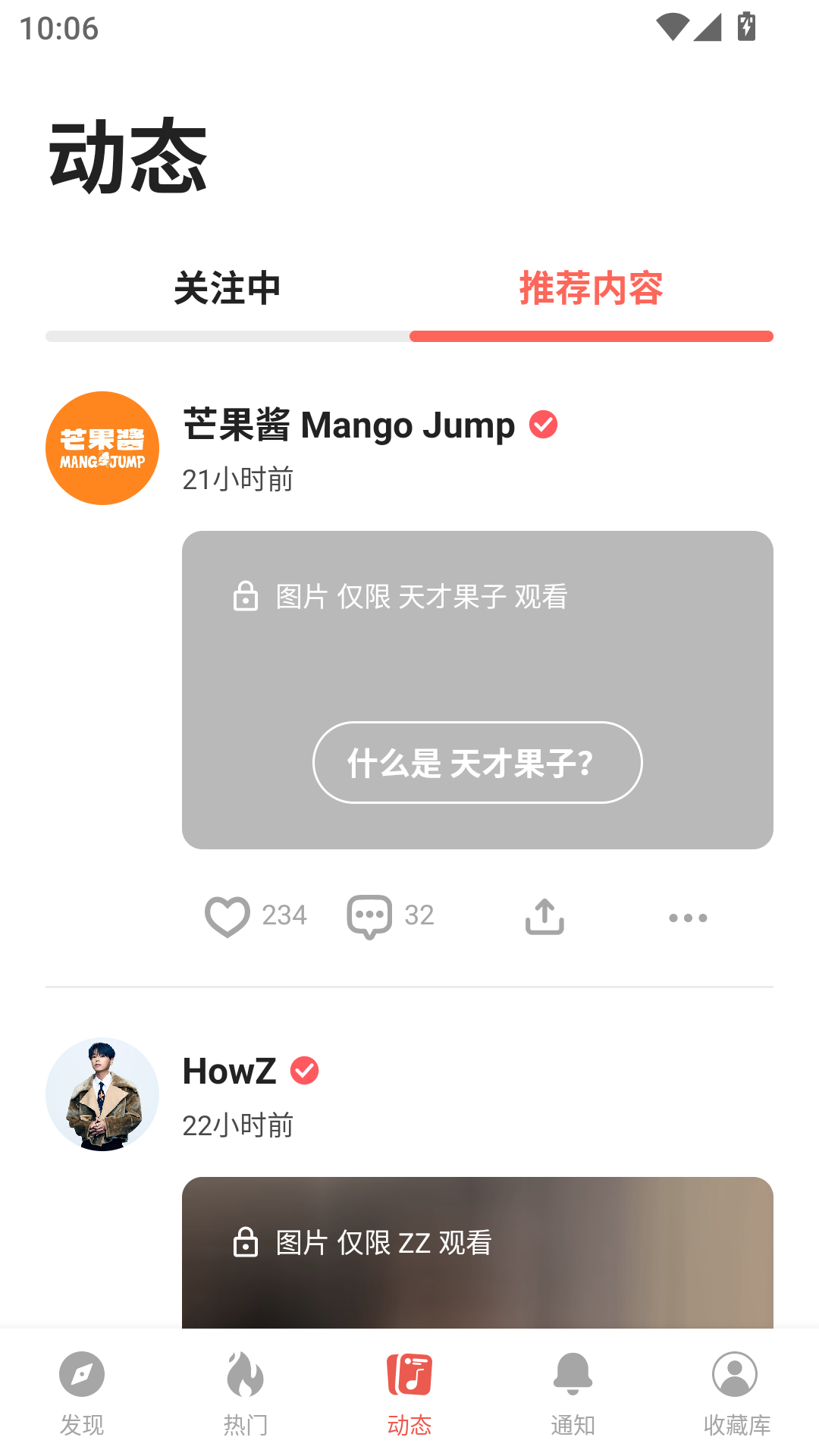Open HowZ's profile name link
The width and height of the screenshot is (819, 1456).
point(229,1071)
